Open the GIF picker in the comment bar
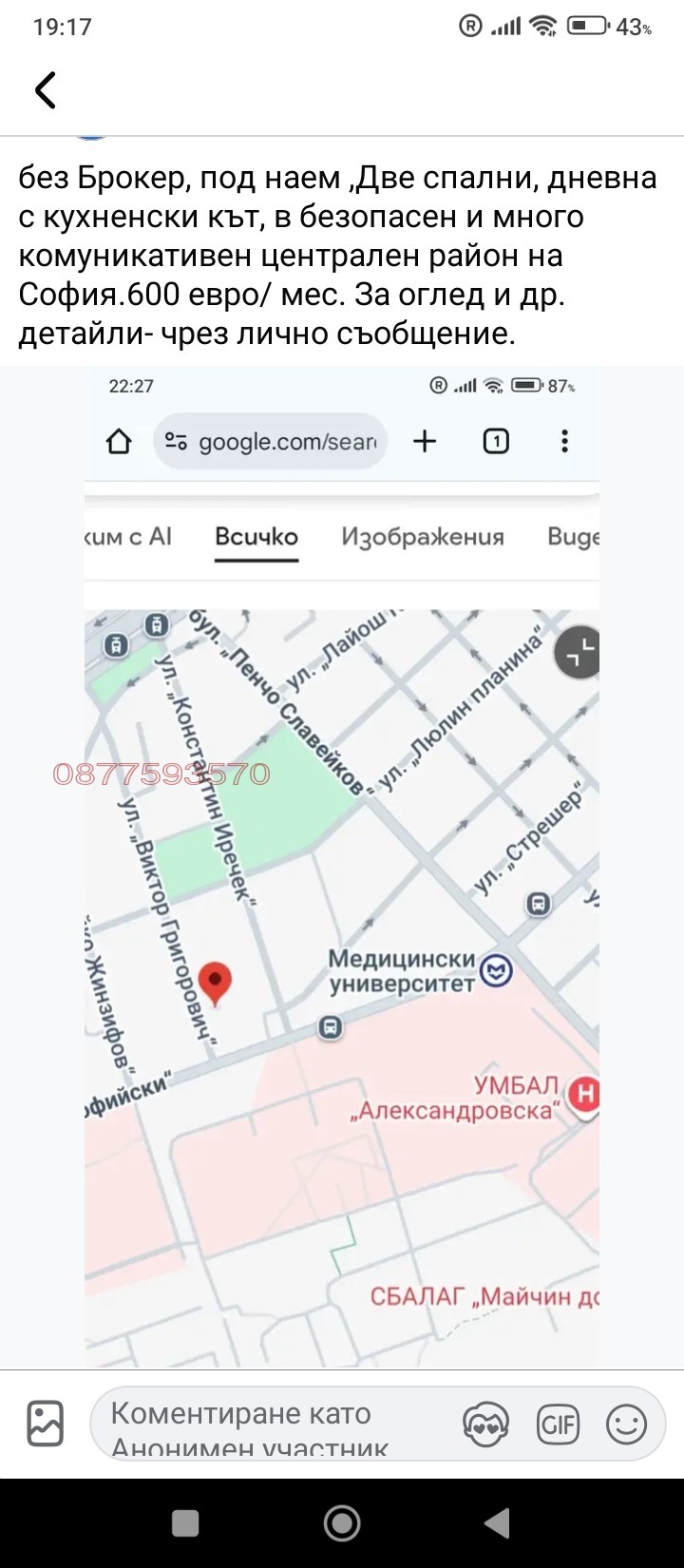 coord(559,1424)
